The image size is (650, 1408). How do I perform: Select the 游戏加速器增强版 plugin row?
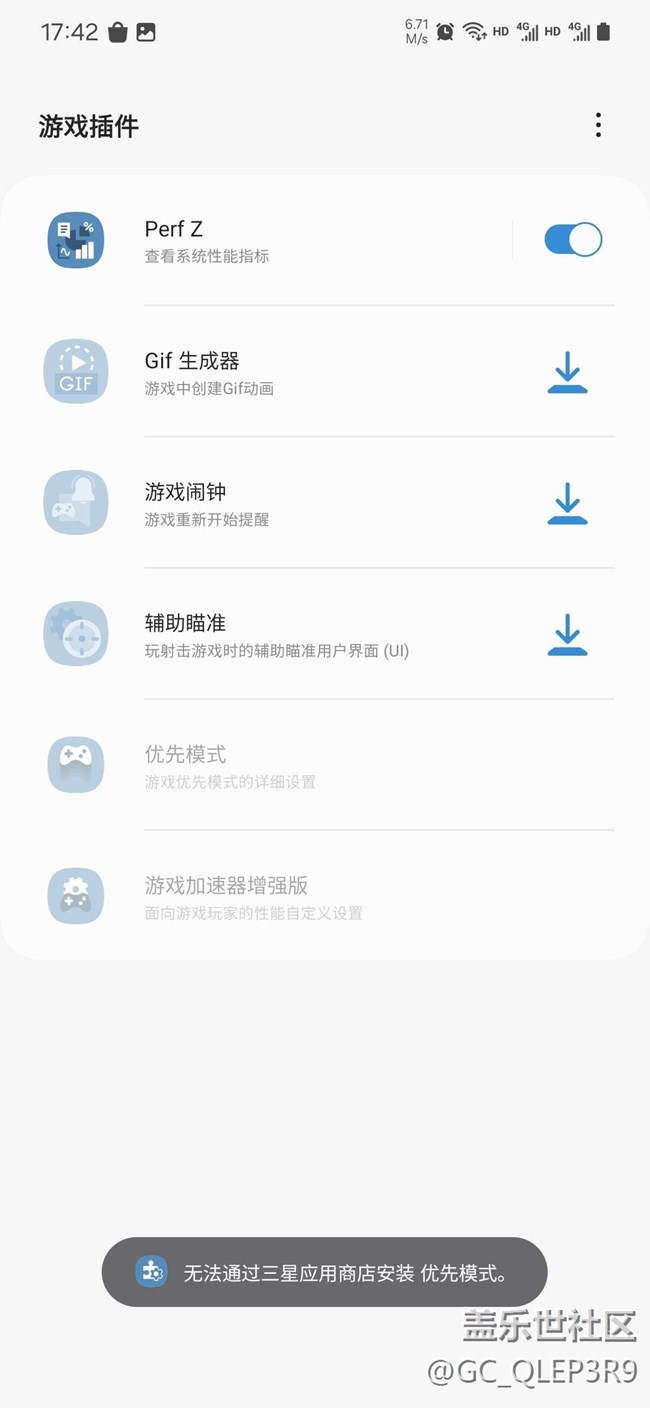point(300,896)
